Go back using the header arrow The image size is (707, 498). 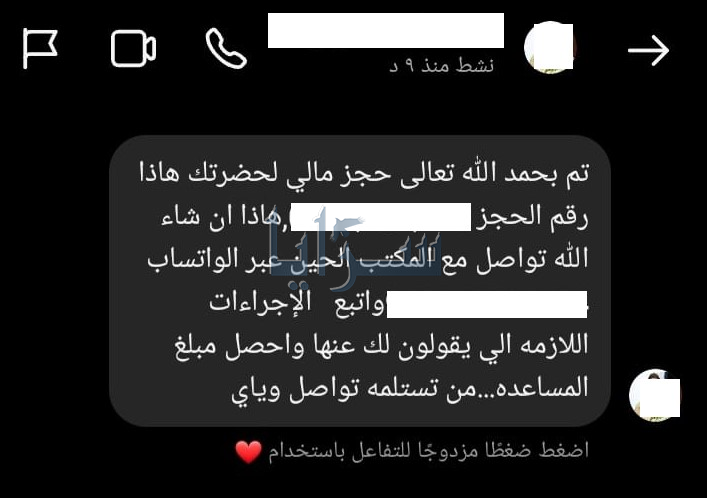pyautogui.click(x=648, y=50)
